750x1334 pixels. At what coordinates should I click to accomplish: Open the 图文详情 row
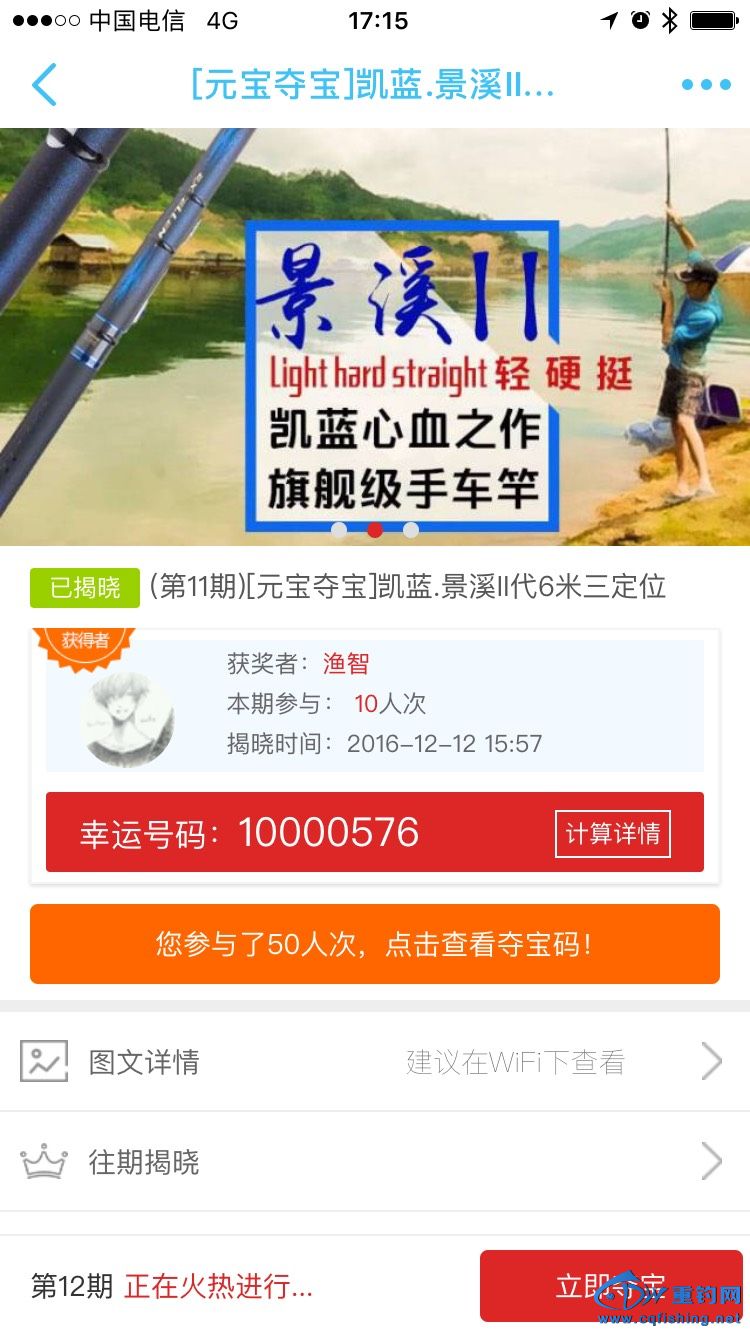point(375,1061)
